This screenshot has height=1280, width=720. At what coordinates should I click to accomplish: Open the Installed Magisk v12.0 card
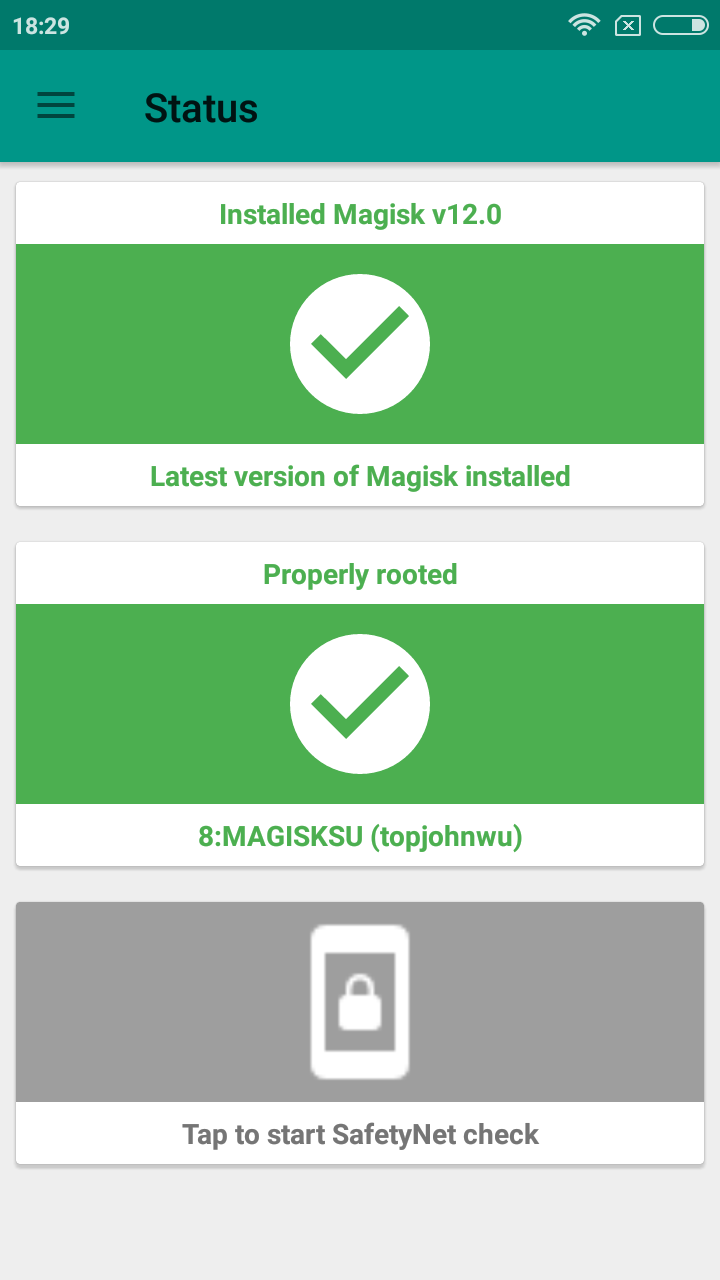360,344
